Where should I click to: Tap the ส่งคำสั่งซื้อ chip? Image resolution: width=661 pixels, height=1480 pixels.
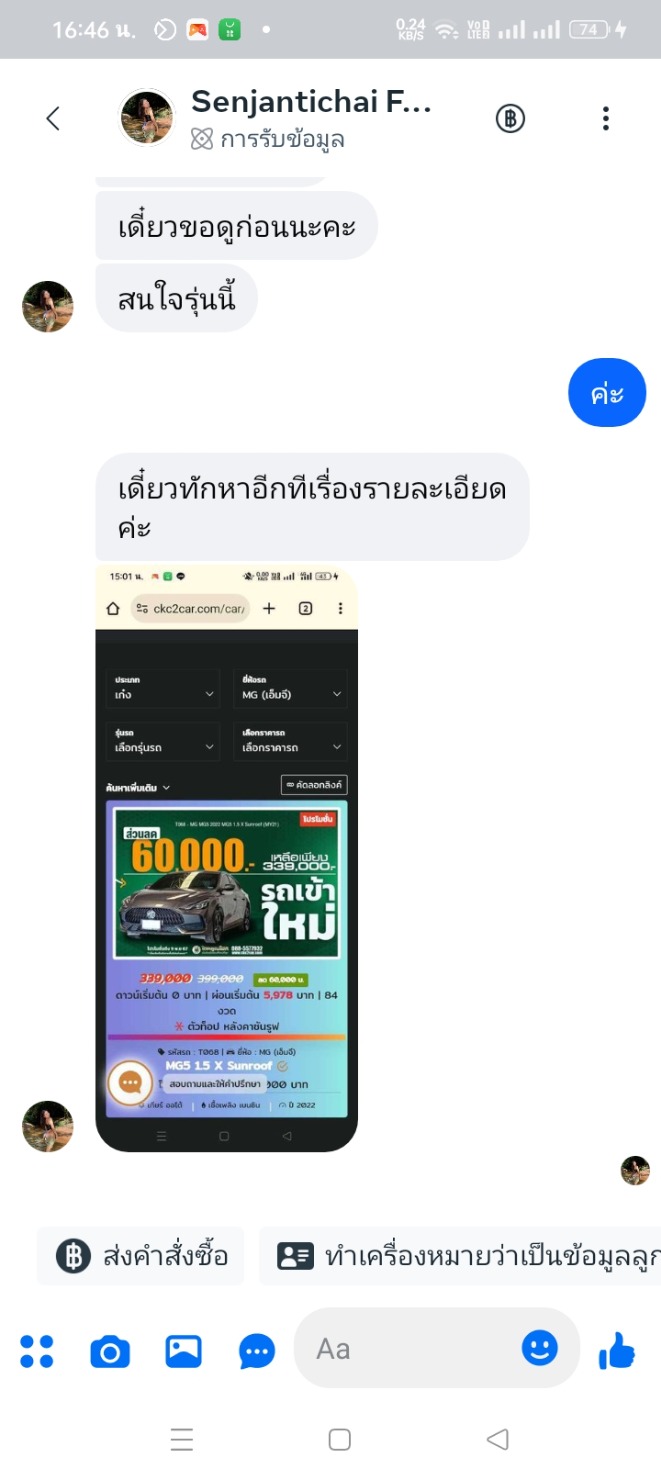click(x=141, y=1256)
